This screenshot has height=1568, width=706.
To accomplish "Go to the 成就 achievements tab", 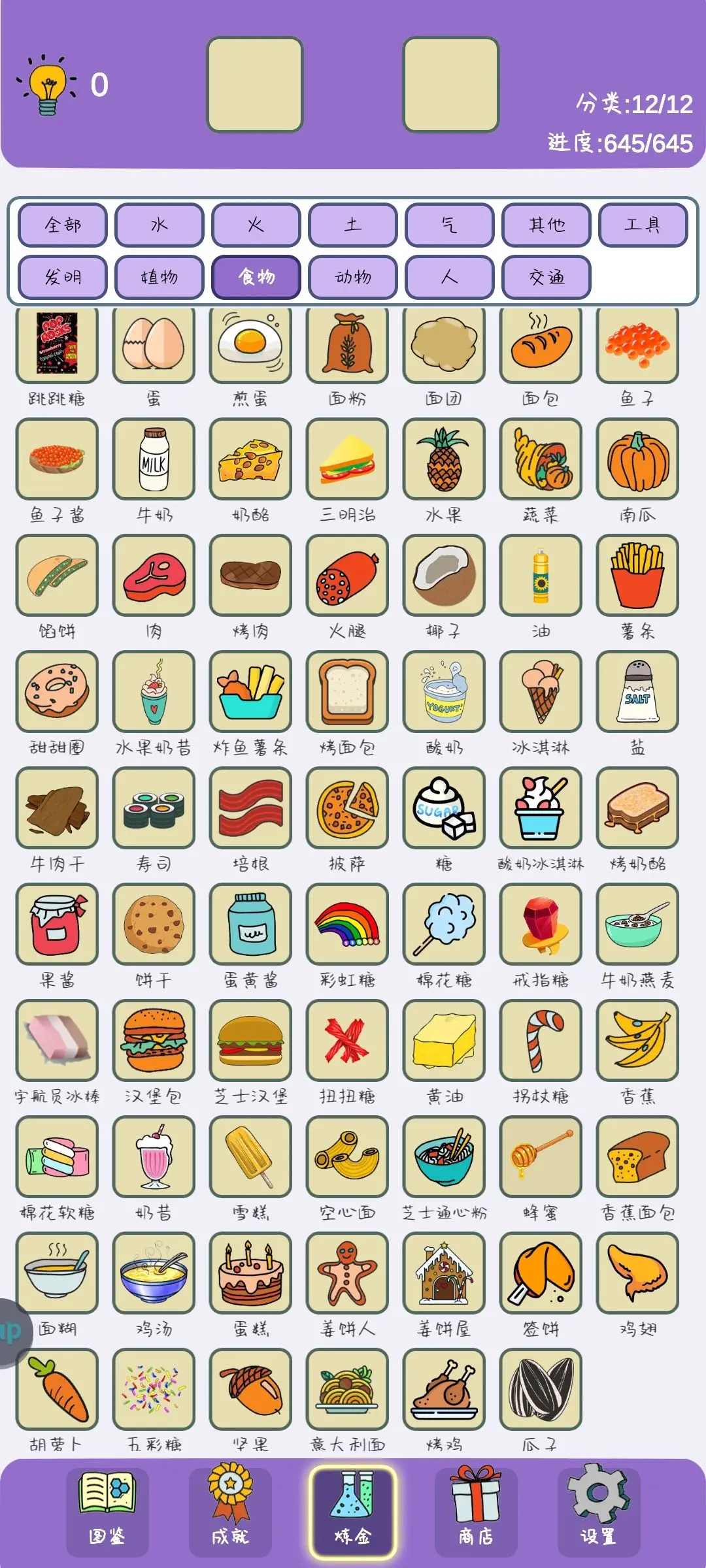I will (x=230, y=1511).
